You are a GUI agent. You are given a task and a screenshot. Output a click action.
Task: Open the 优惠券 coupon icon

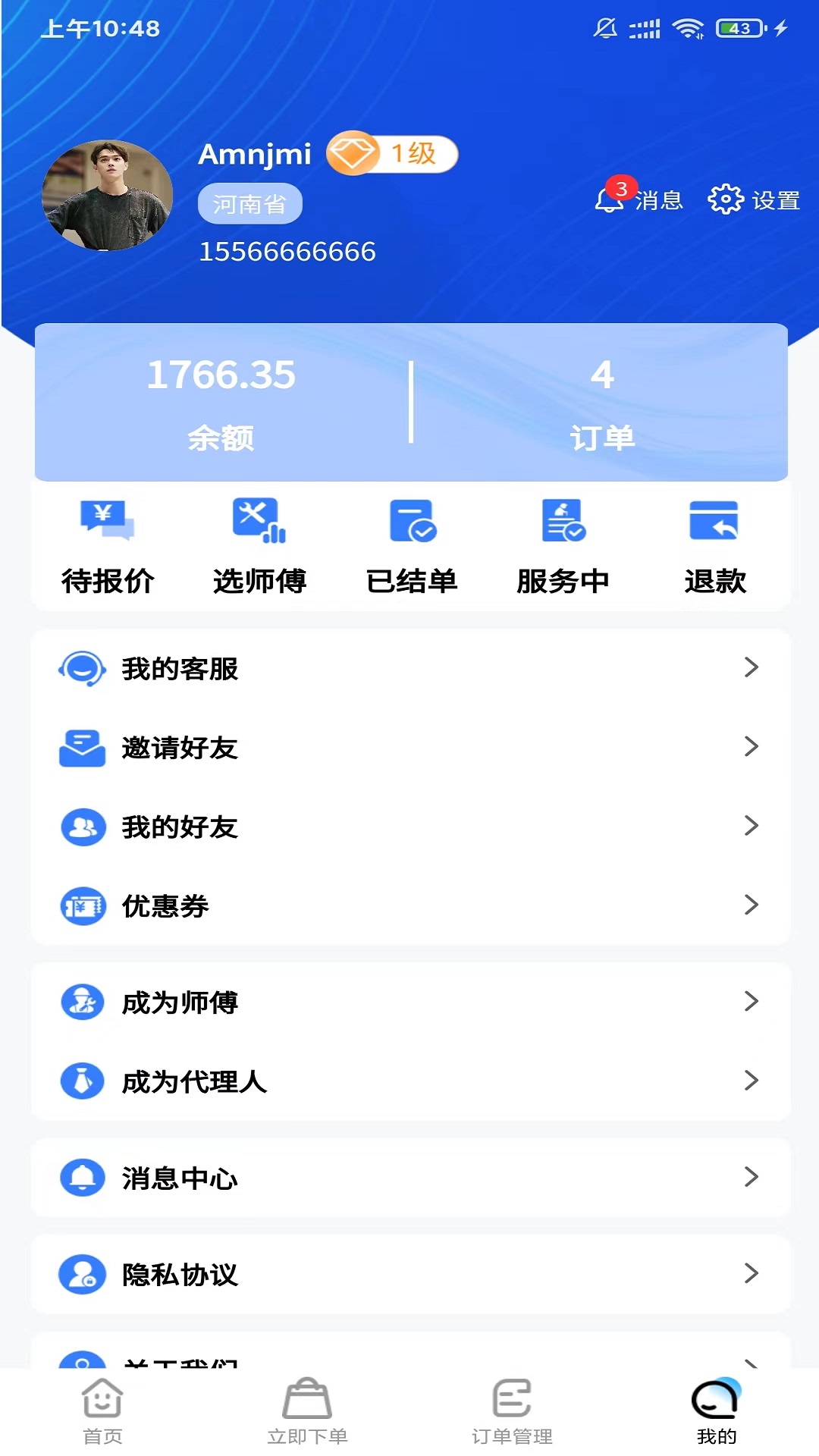82,906
